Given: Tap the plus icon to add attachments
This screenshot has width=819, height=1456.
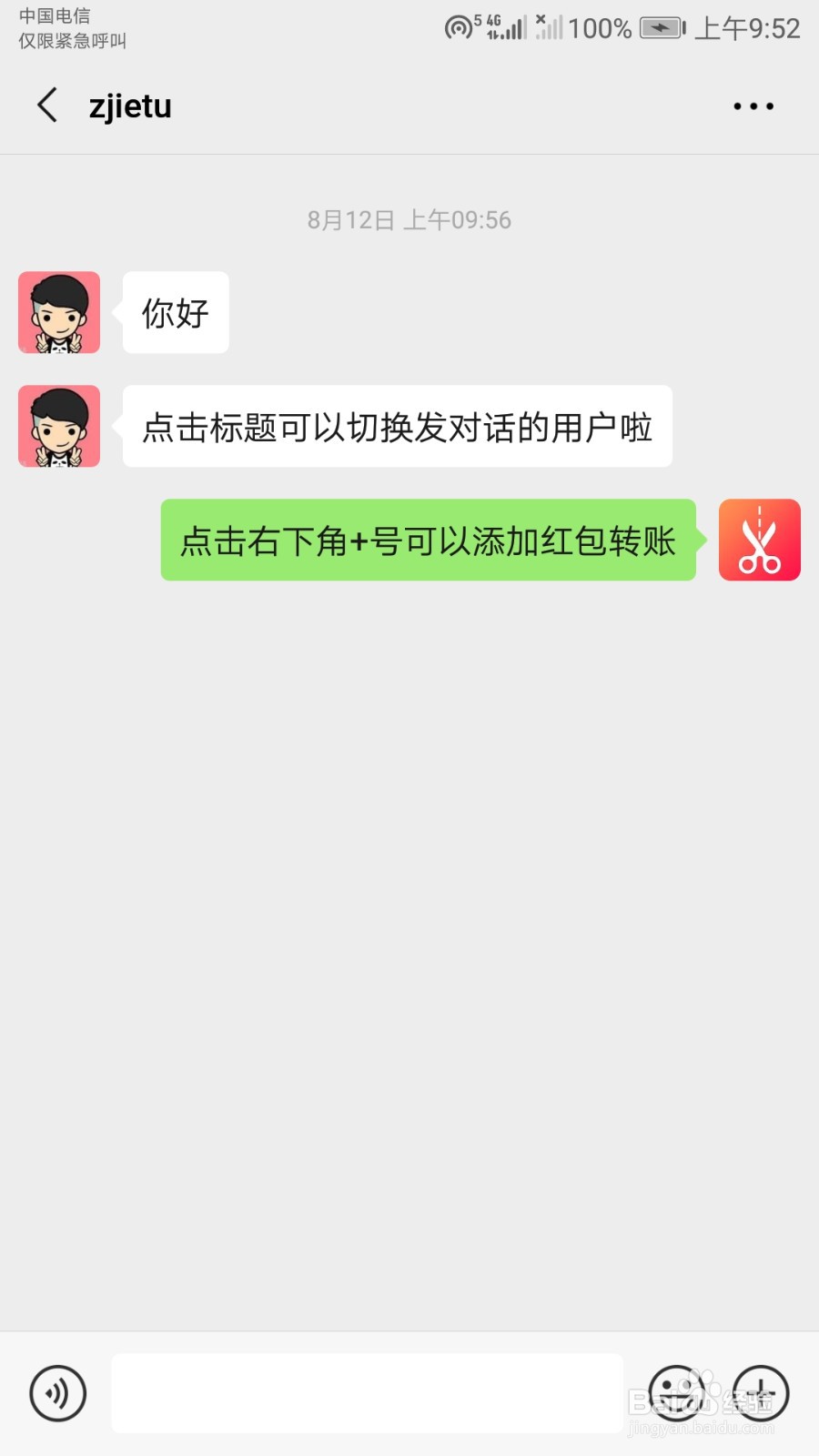Looking at the screenshot, I should click(x=761, y=1393).
